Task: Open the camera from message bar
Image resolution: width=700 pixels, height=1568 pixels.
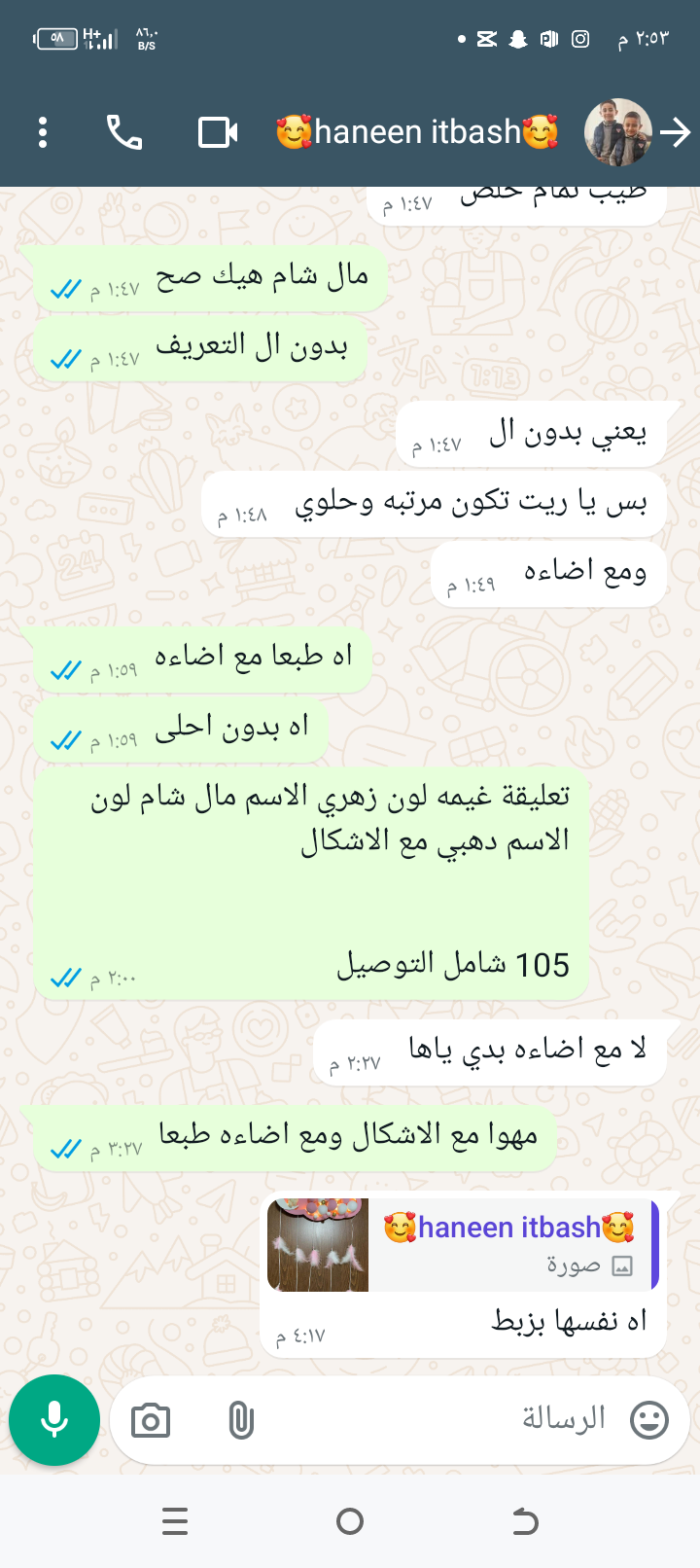Action: (x=151, y=1421)
